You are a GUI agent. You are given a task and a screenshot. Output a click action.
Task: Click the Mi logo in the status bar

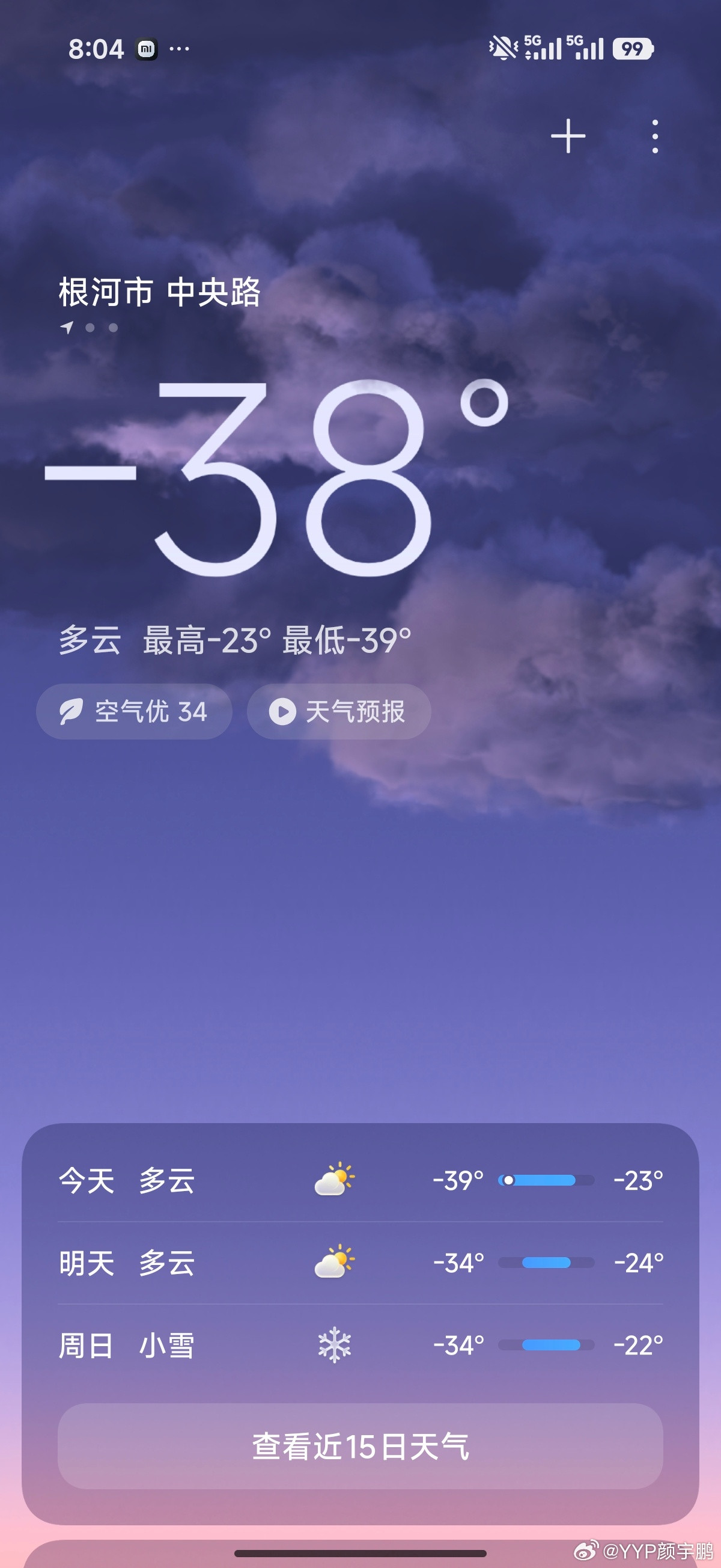[147, 48]
